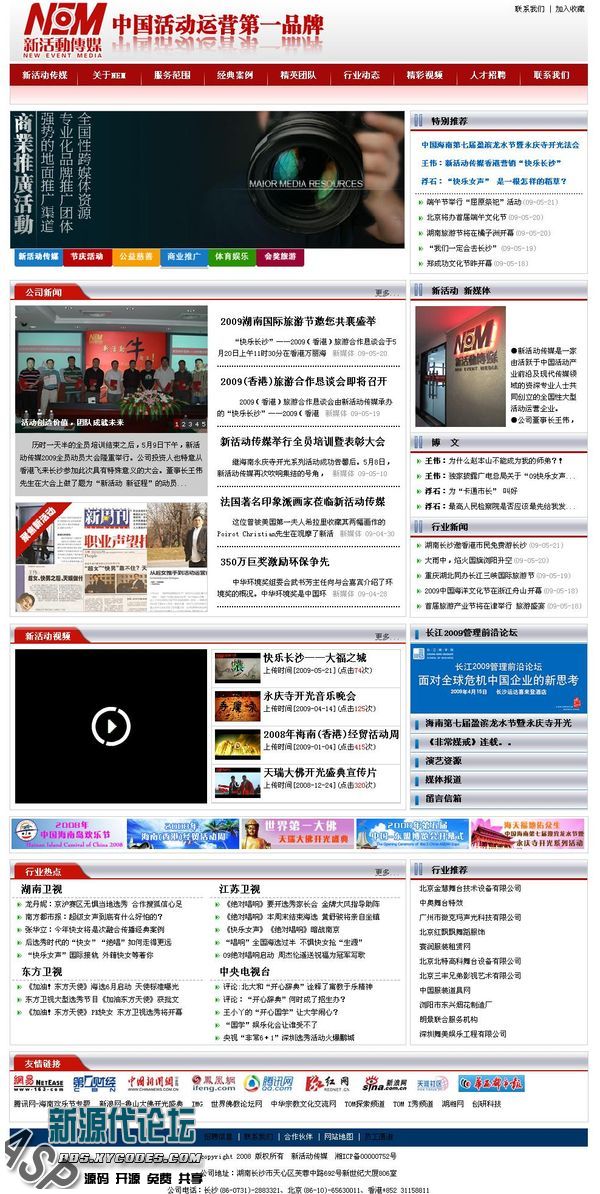Viewport: 600px width, 1194px height.
Task: Select the 节庆活动 banner tab
Action: (86, 257)
